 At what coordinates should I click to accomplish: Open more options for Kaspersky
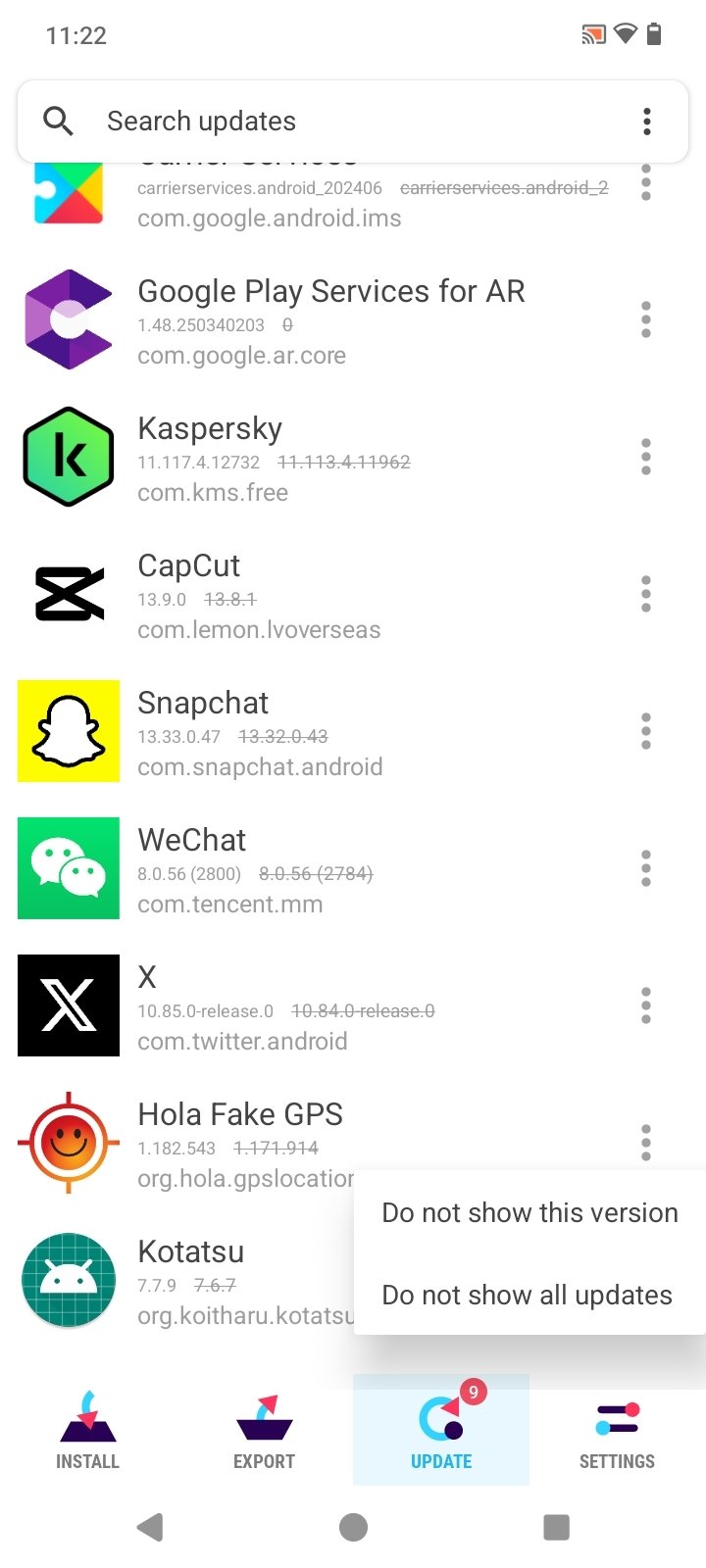coord(645,457)
